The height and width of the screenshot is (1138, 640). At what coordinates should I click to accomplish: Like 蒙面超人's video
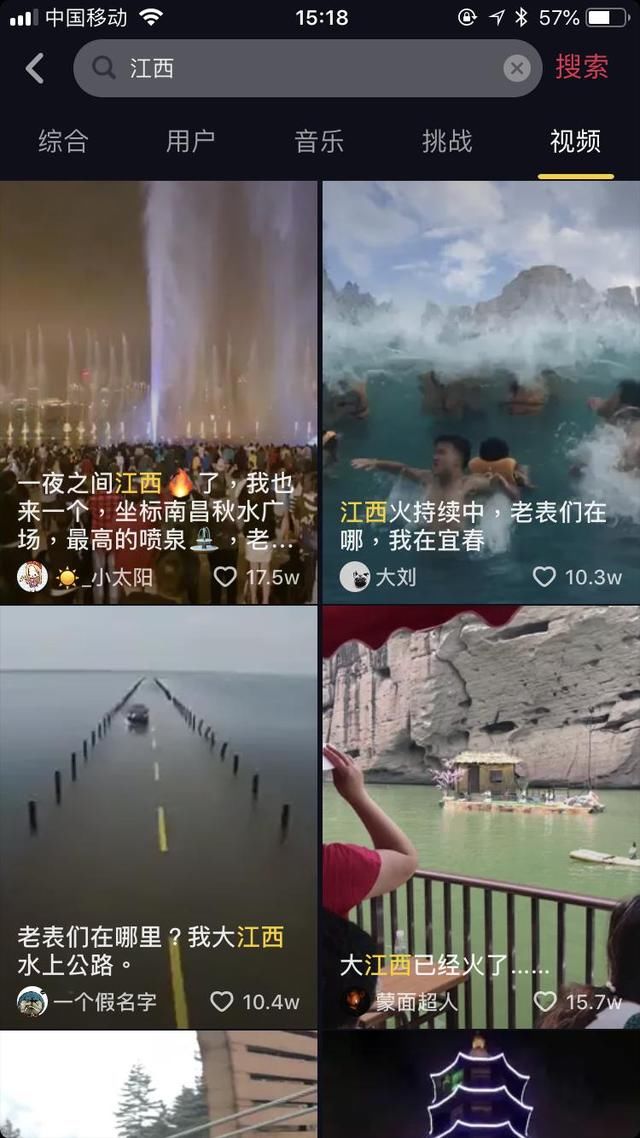click(545, 1001)
